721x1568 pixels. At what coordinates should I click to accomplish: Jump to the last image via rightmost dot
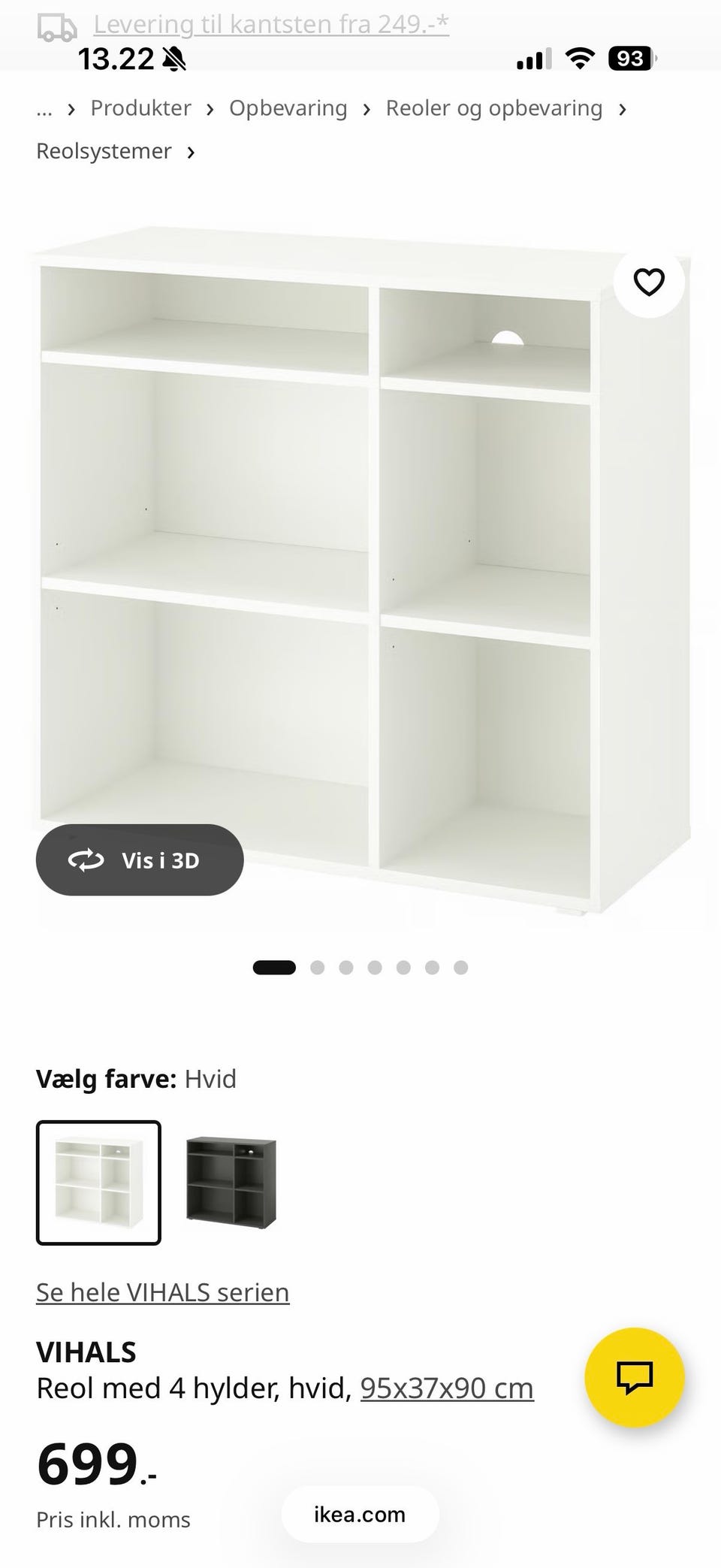pos(460,967)
